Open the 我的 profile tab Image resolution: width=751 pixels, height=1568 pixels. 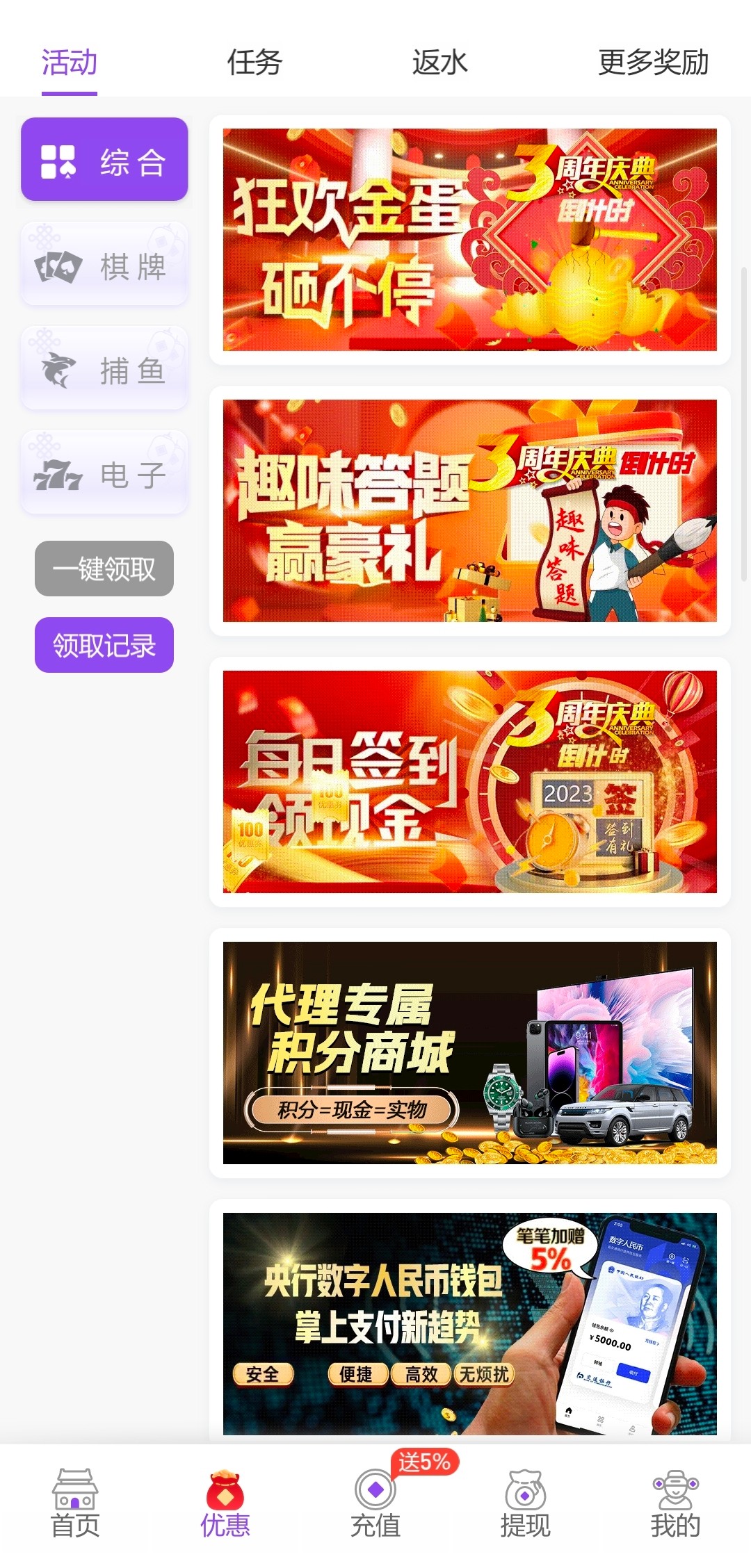point(675,1505)
